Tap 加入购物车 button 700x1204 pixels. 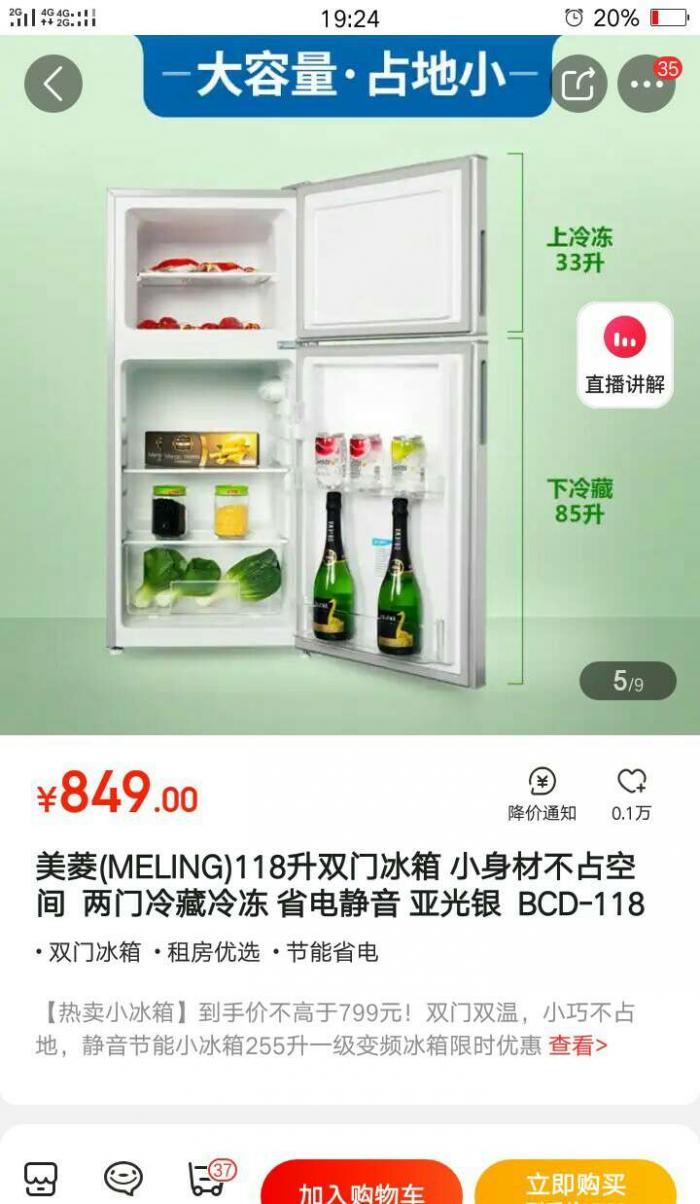pyautogui.click(x=362, y=1185)
